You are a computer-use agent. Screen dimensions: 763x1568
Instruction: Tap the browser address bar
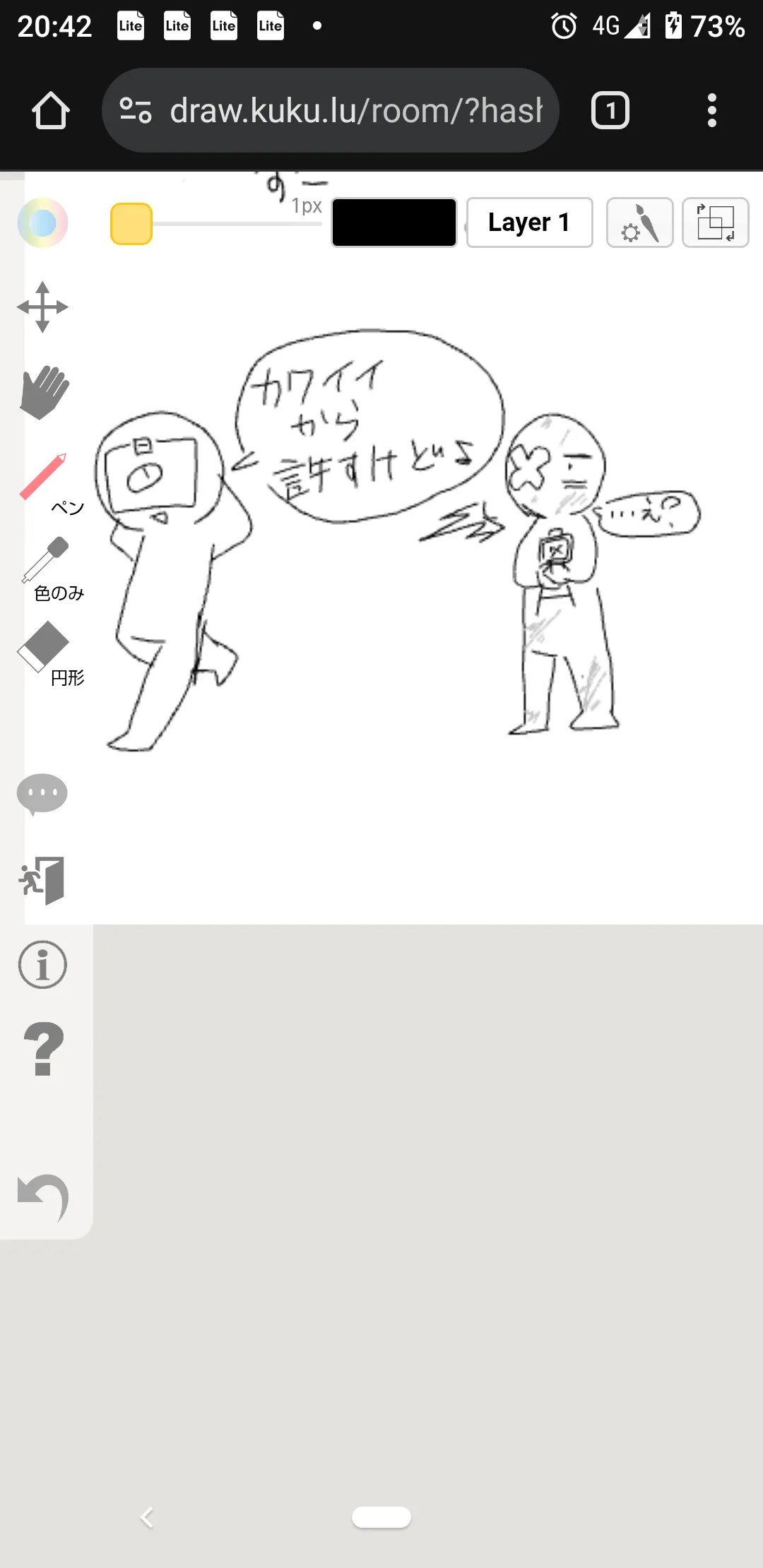tap(331, 110)
